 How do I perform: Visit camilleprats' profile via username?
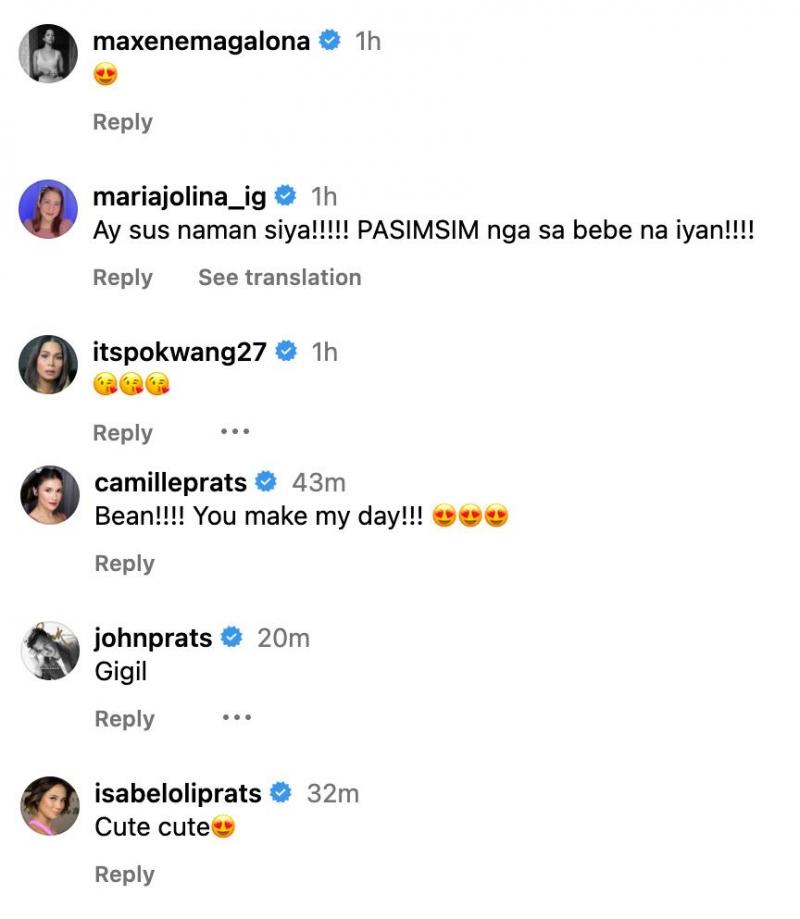pyautogui.click(x=170, y=483)
